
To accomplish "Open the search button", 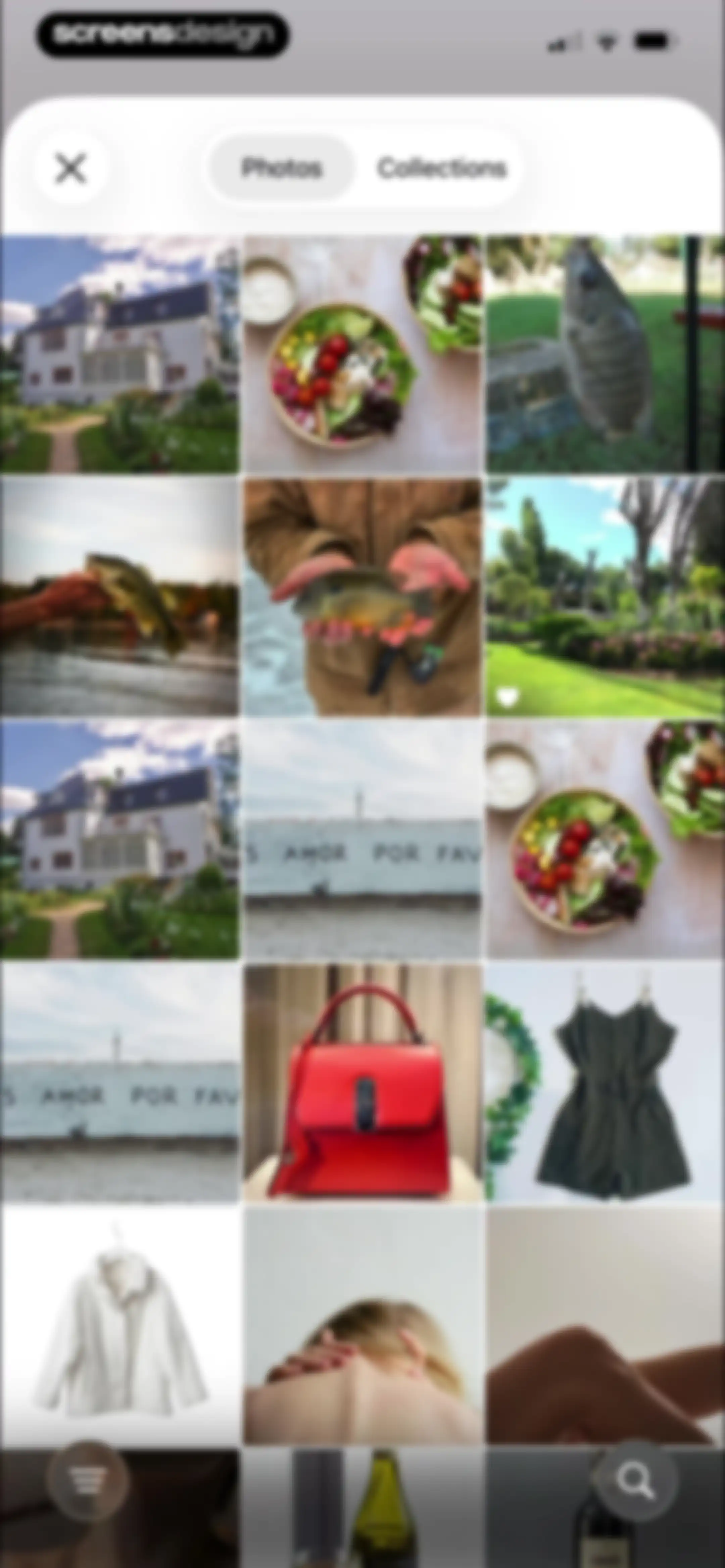I will pyautogui.click(x=635, y=1480).
